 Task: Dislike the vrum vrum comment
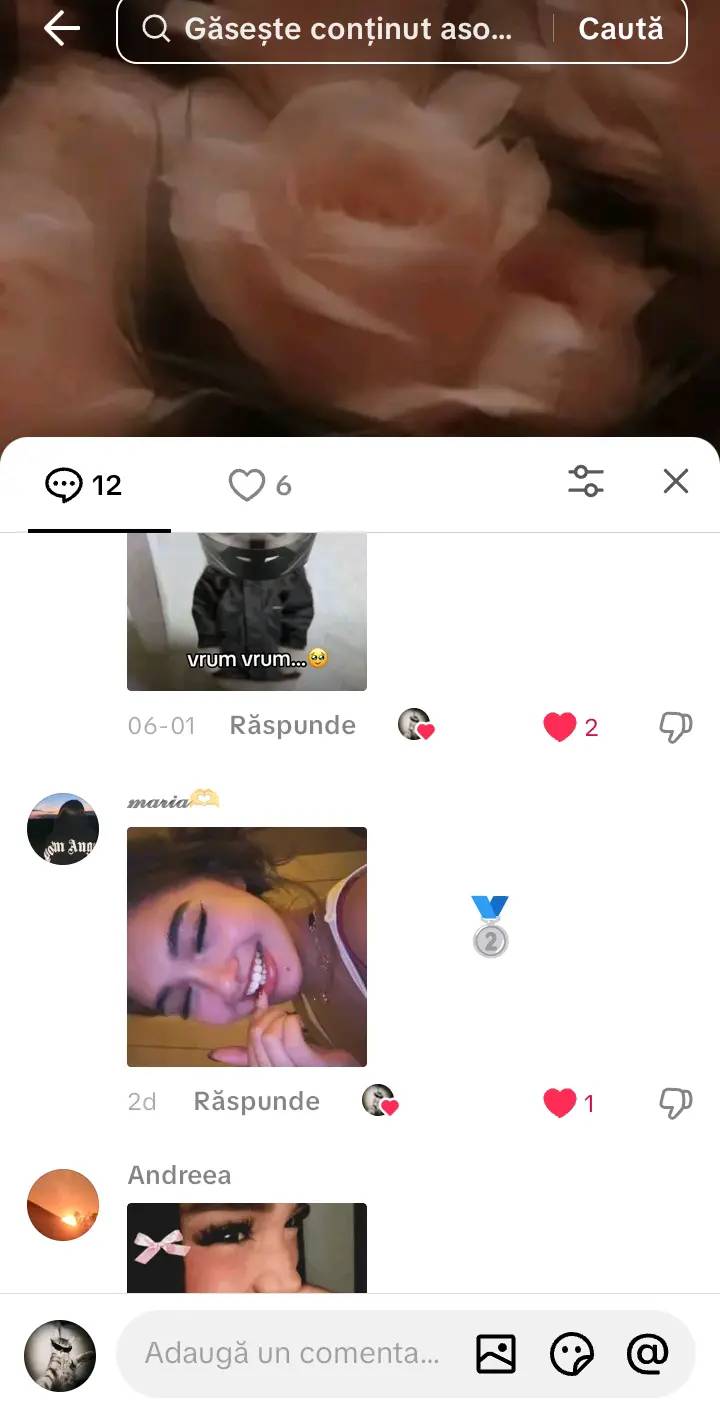tap(676, 727)
